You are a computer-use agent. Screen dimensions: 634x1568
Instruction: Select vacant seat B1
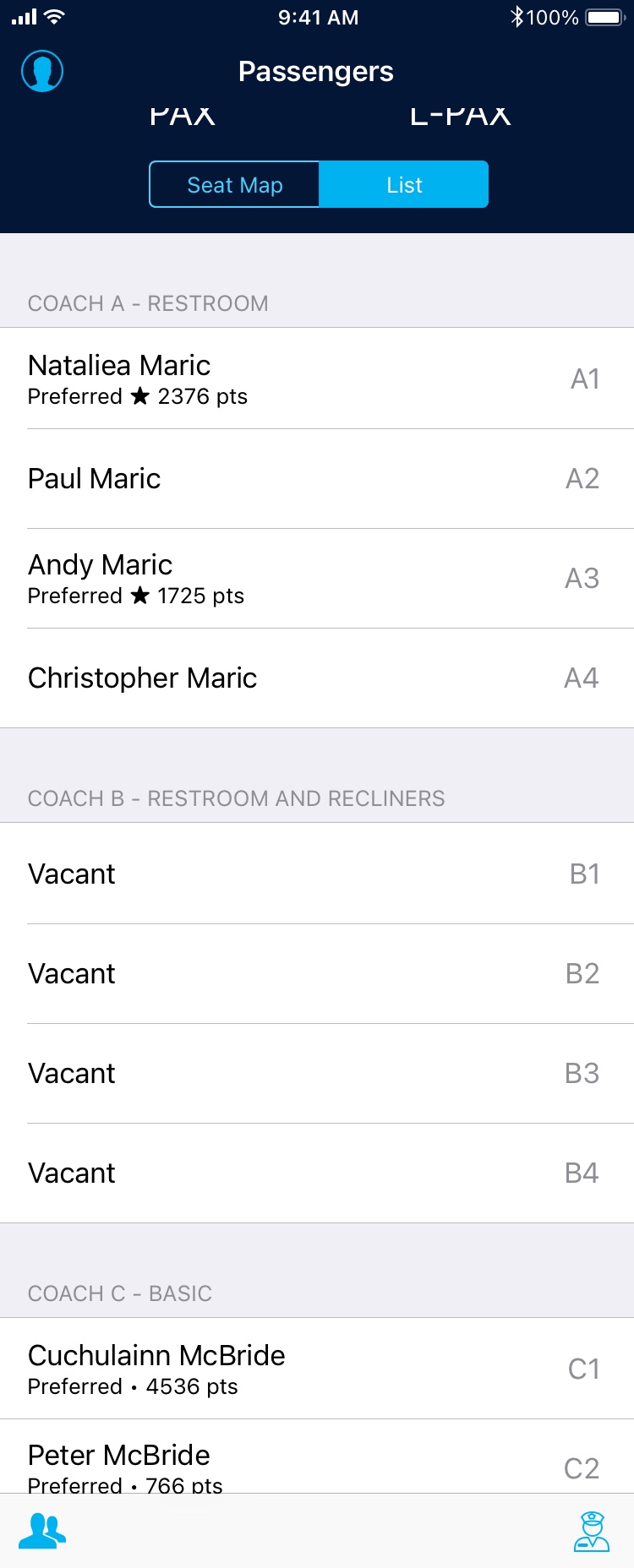[x=316, y=874]
